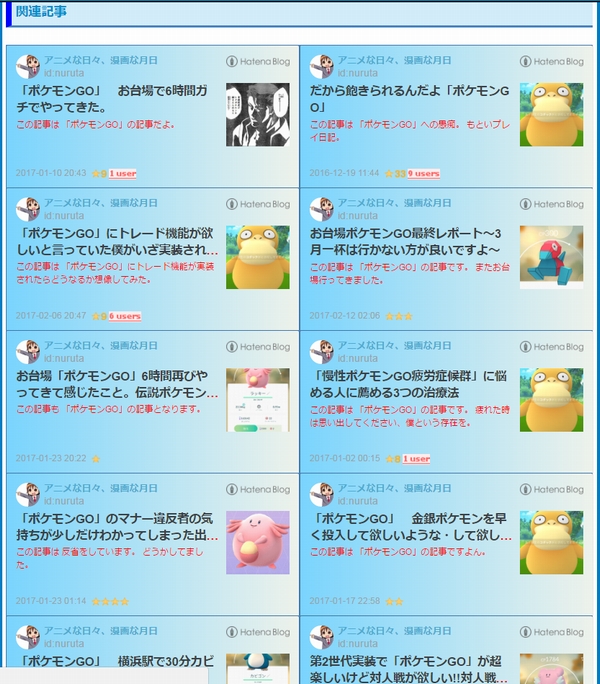This screenshot has width=600, height=684.
Task: View the 6 users bookmark link
Action: [x=125, y=316]
